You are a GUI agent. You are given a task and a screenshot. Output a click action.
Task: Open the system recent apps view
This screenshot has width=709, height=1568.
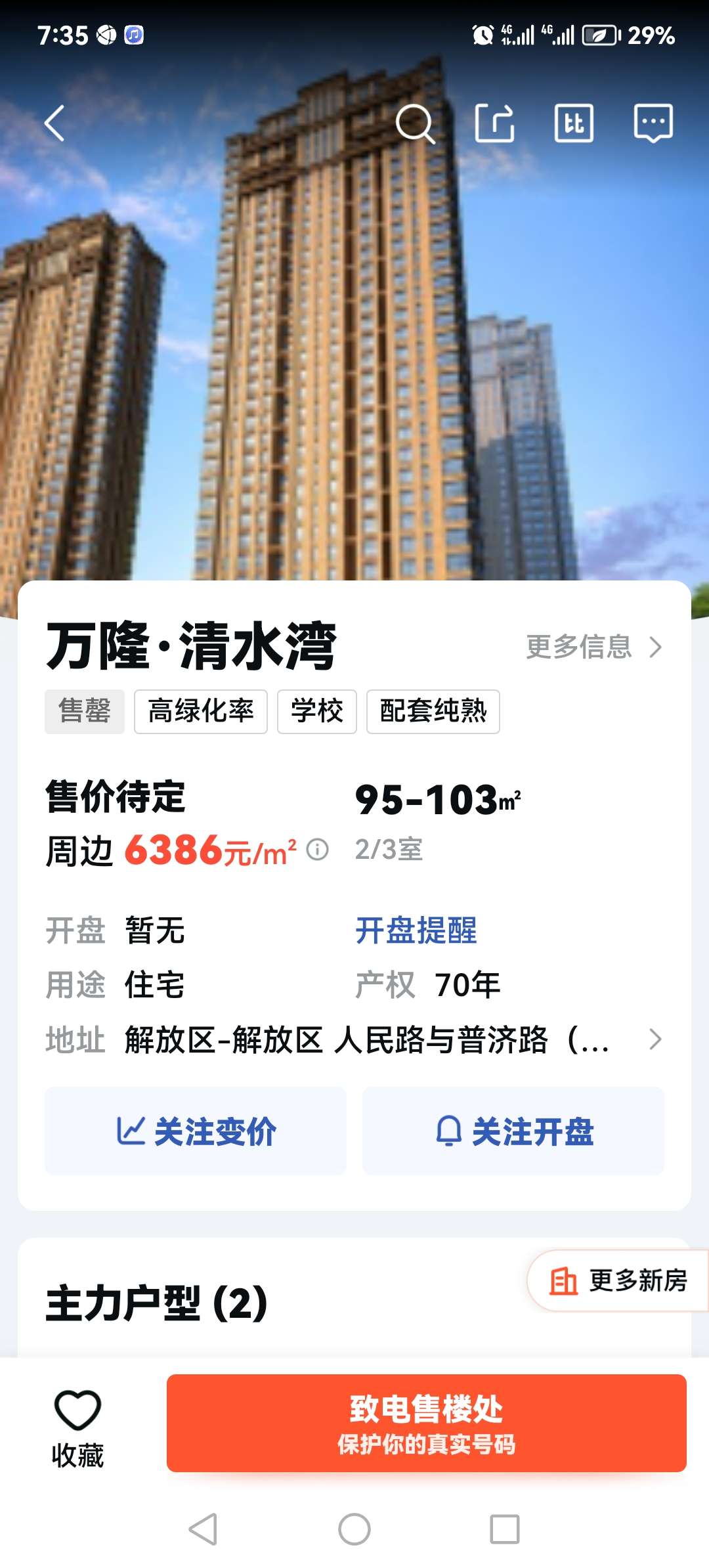(x=505, y=1529)
